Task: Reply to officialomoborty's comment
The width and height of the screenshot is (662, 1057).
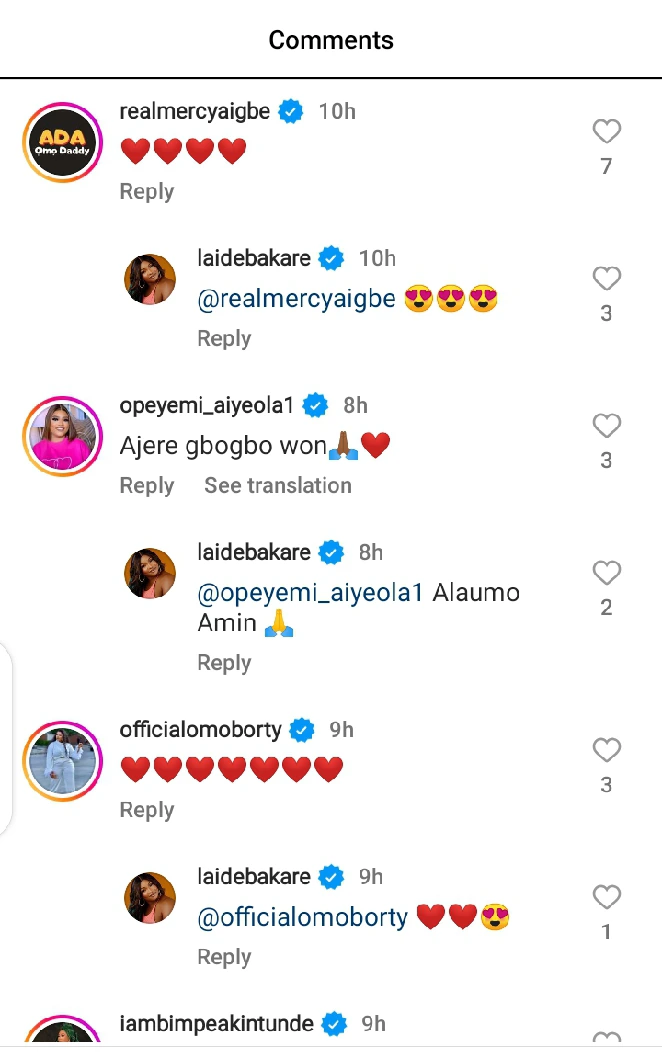Action: pyautogui.click(x=147, y=809)
